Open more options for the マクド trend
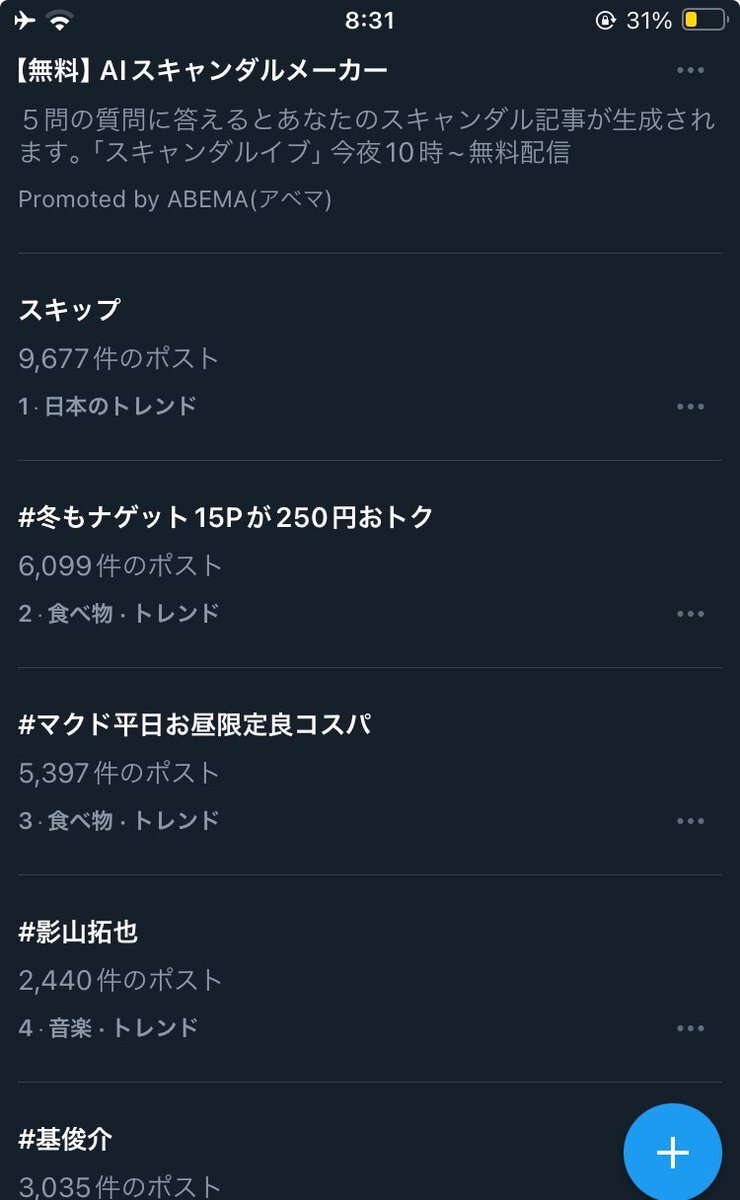 690,820
